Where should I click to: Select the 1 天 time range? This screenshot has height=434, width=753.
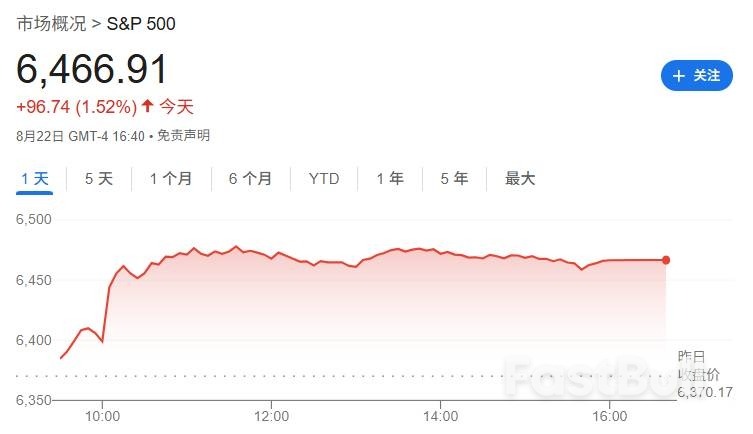[34, 179]
